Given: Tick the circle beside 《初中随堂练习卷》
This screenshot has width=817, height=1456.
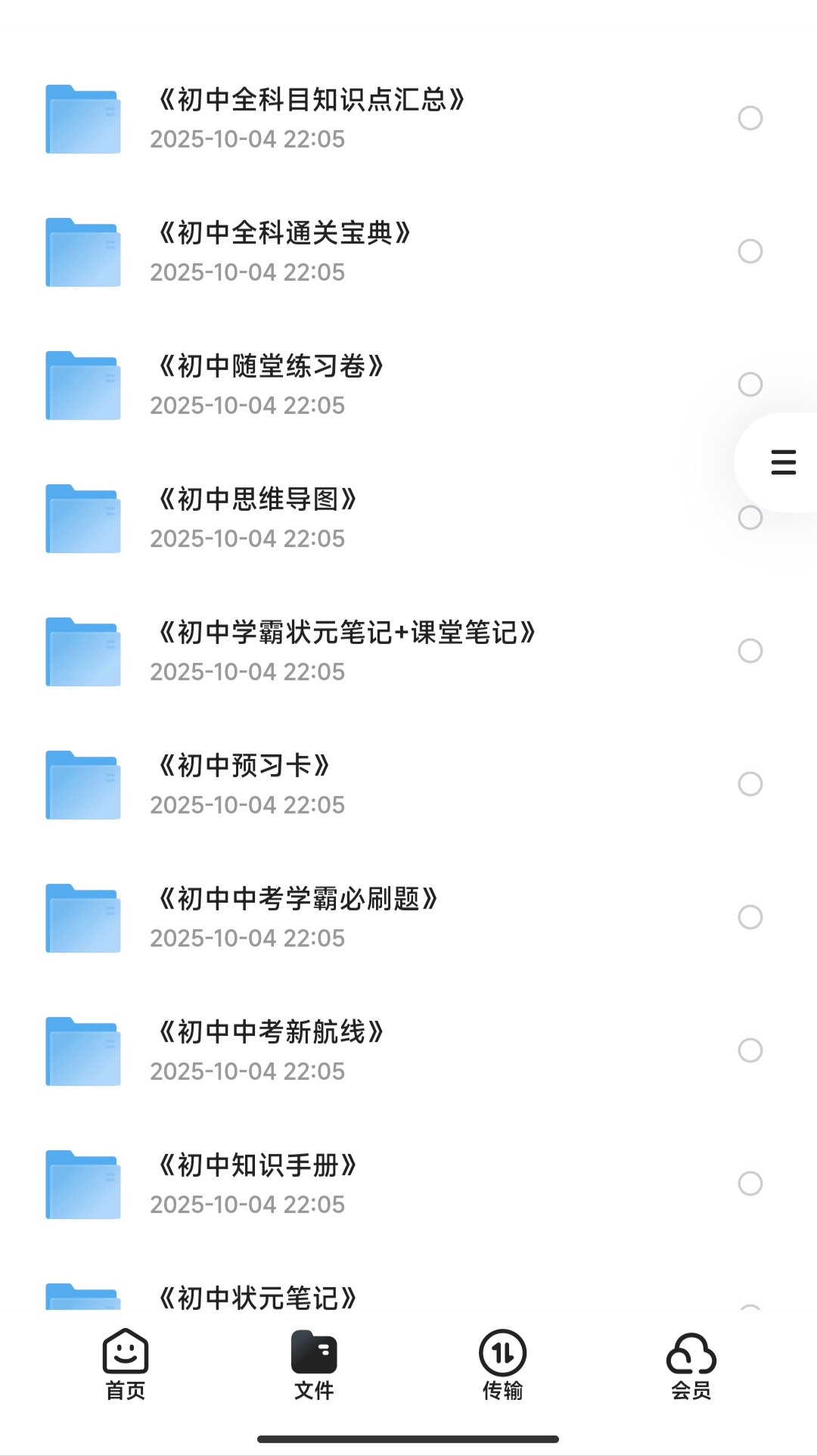Looking at the screenshot, I should (x=750, y=384).
